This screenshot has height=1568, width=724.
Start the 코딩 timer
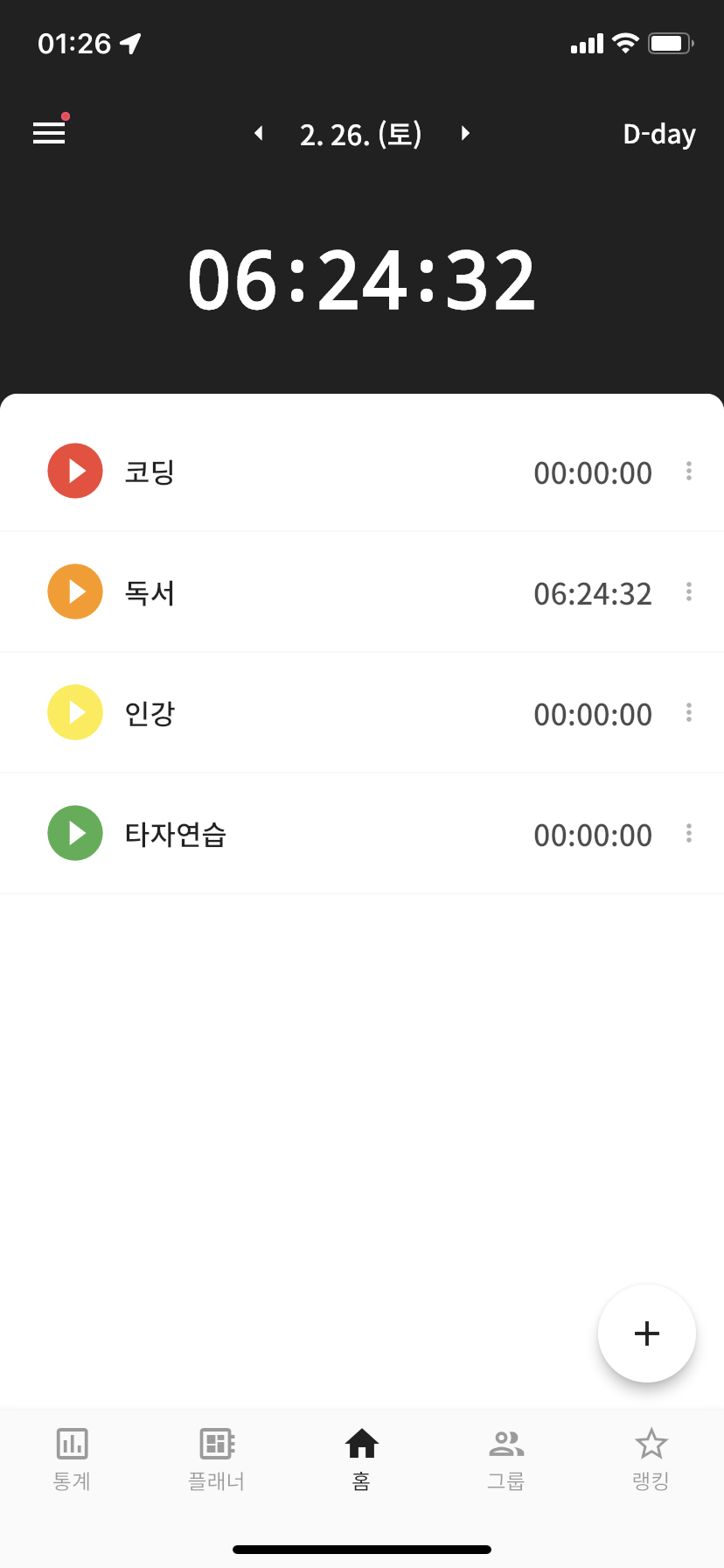(75, 471)
